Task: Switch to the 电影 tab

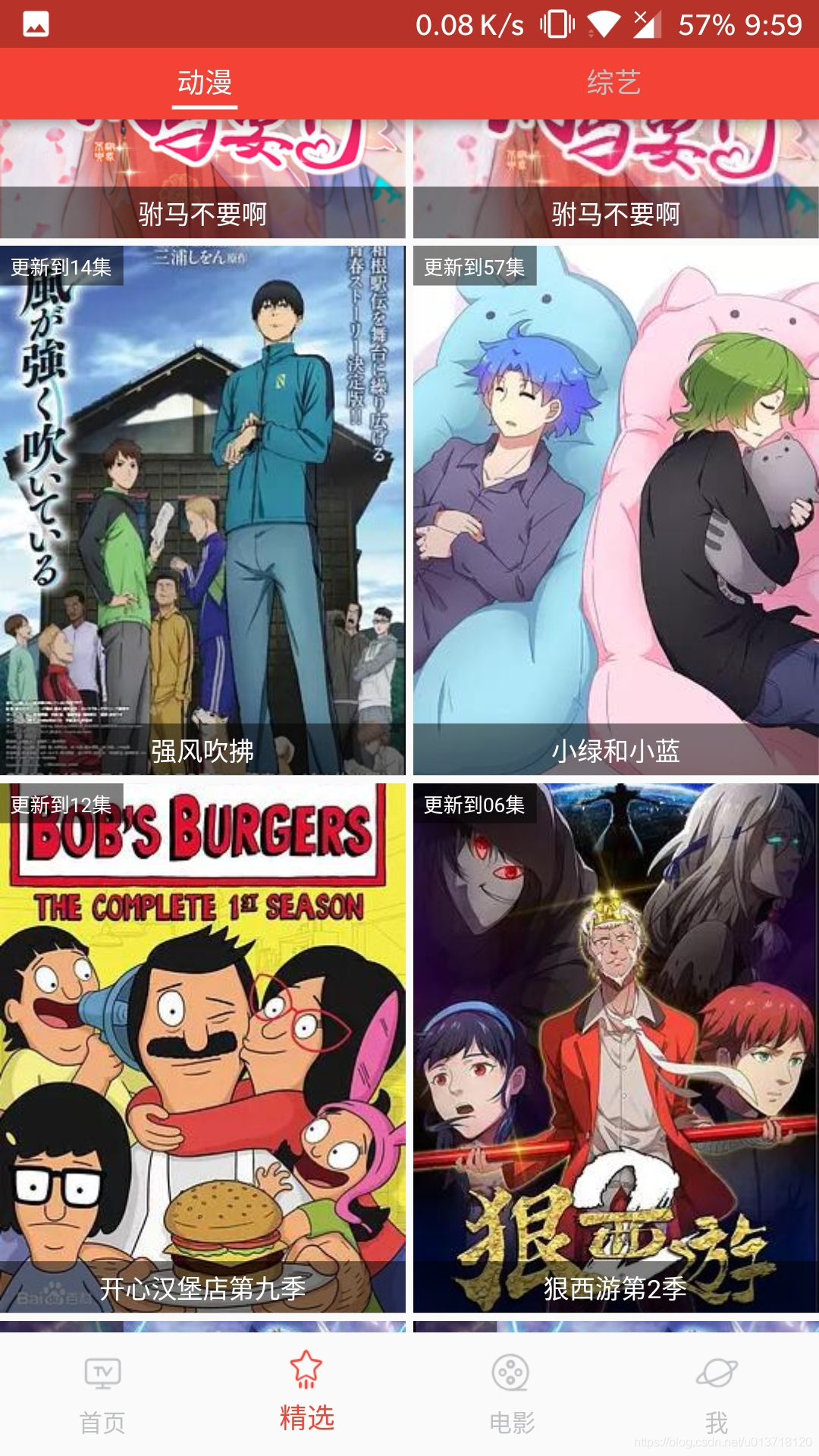Action: [x=511, y=1394]
